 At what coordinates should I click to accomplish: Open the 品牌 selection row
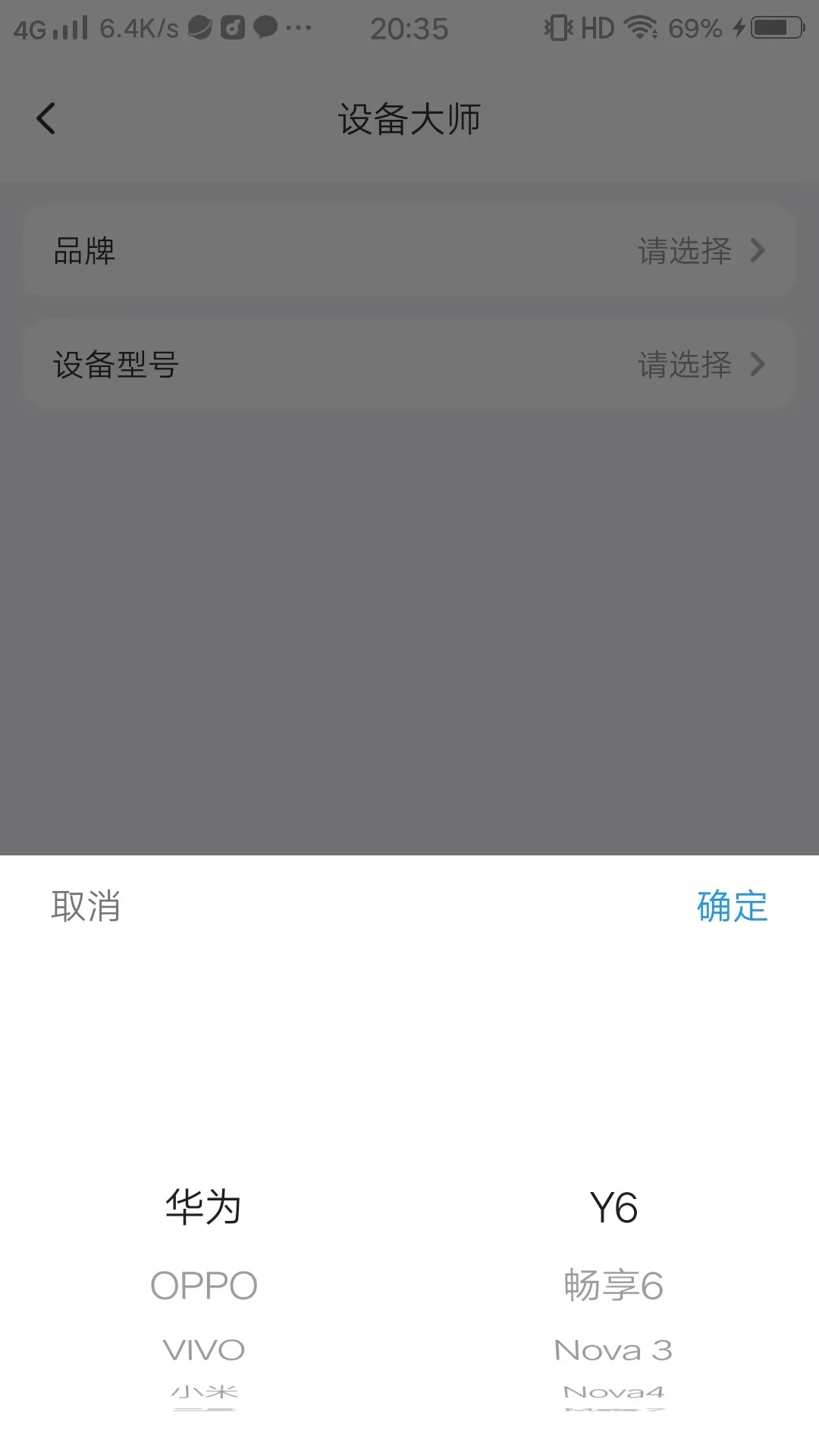(x=409, y=251)
